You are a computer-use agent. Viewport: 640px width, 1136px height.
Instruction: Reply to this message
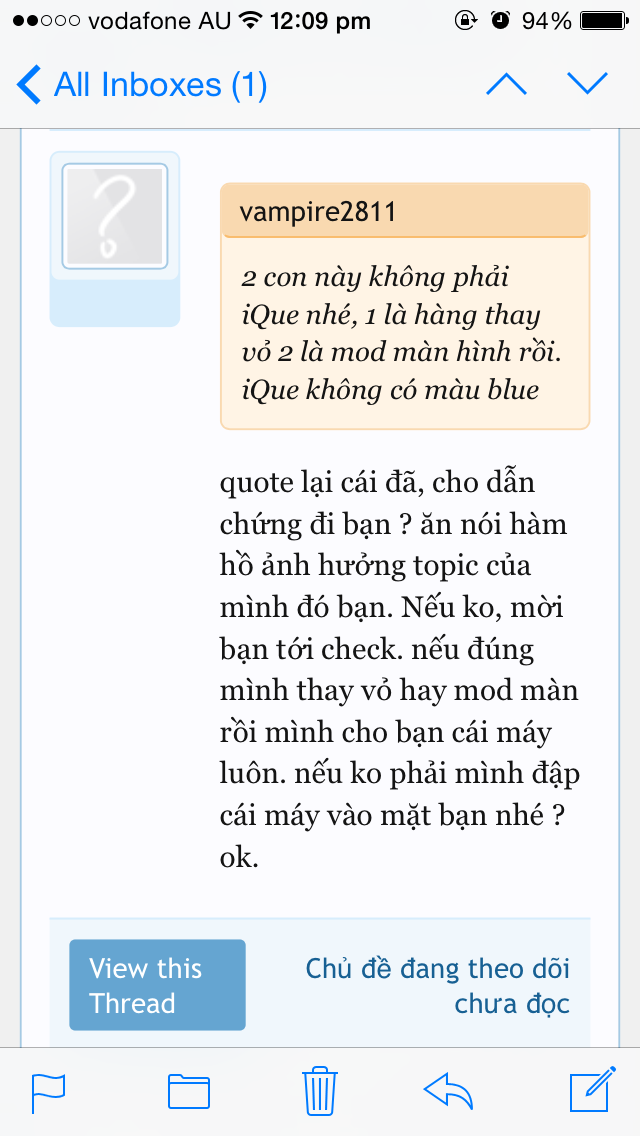point(448,1092)
